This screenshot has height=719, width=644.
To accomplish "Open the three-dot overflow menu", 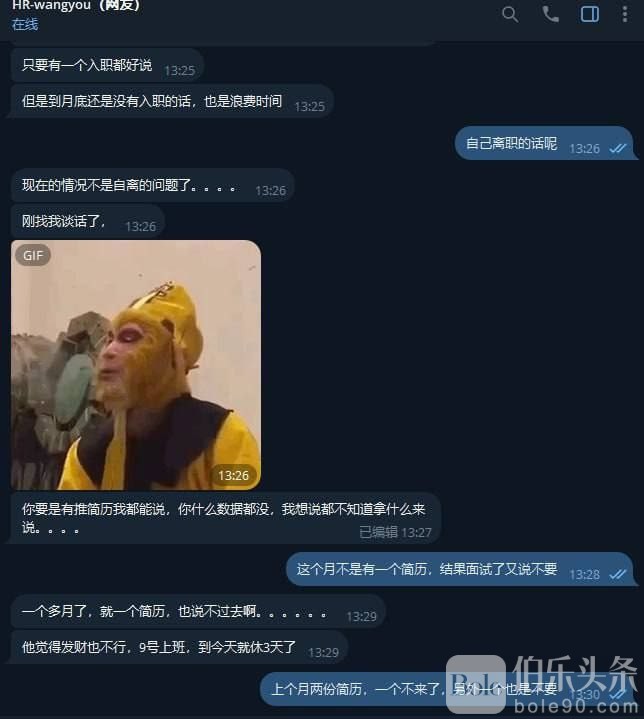I will [x=626, y=14].
